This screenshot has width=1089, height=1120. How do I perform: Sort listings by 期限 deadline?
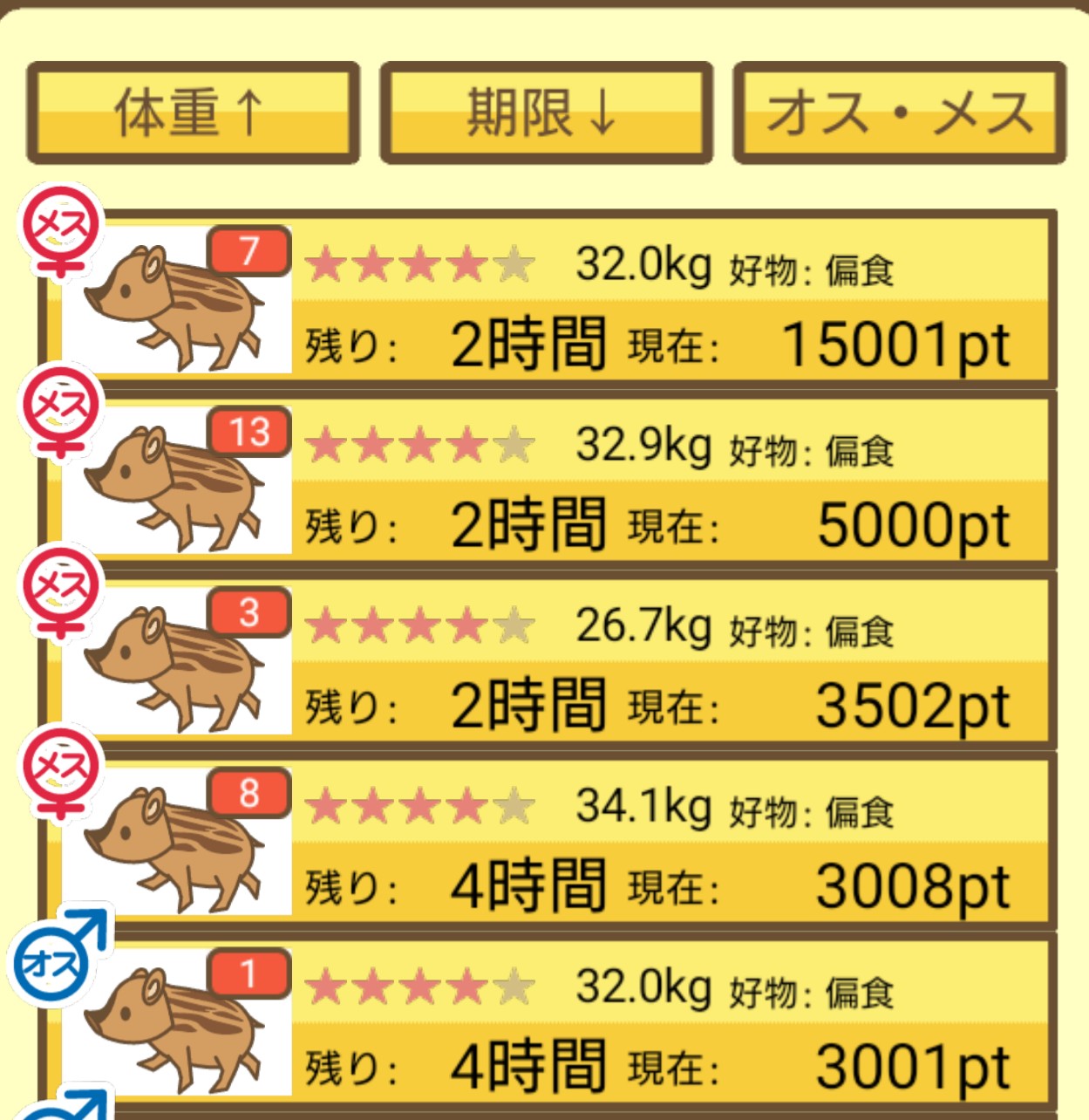click(546, 113)
